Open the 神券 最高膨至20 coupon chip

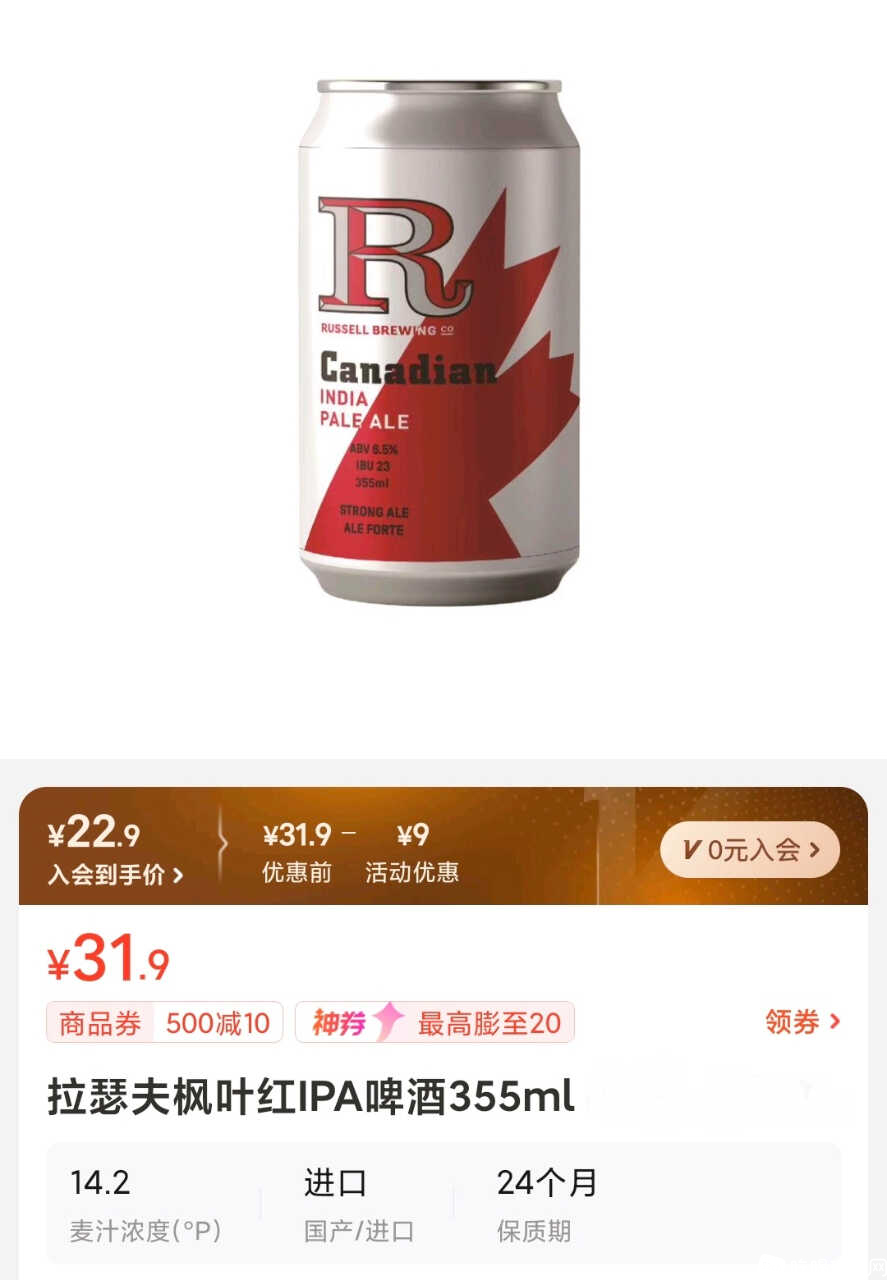pos(434,1023)
